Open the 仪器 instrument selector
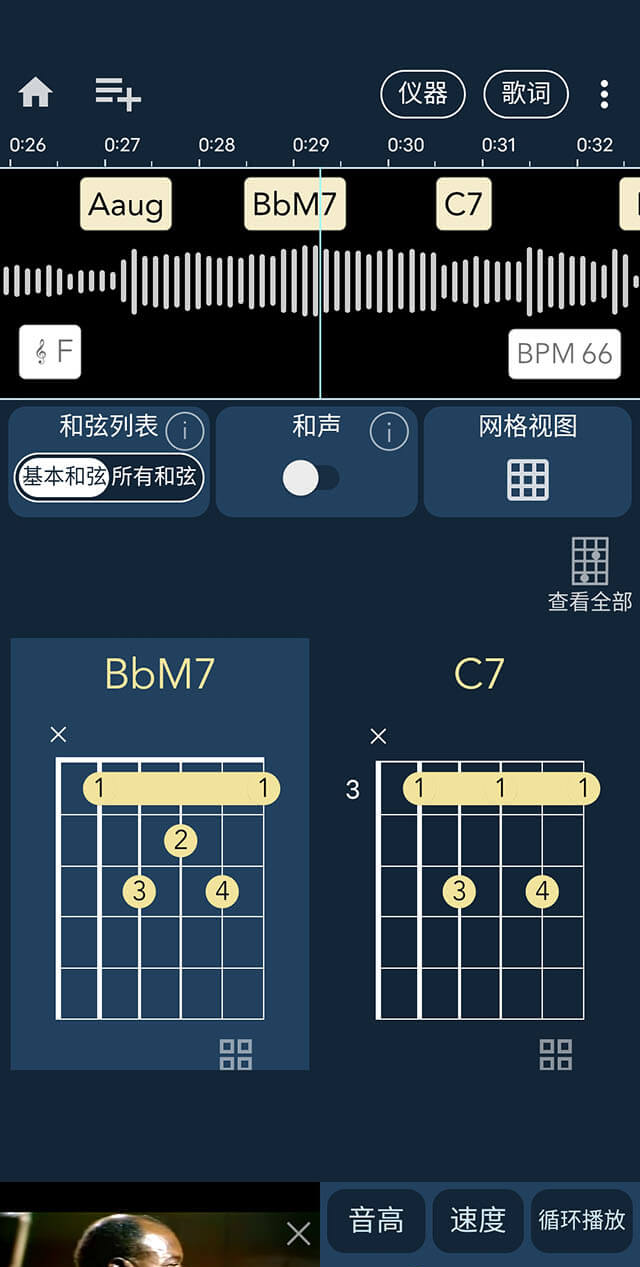The height and width of the screenshot is (1267, 640). click(423, 94)
